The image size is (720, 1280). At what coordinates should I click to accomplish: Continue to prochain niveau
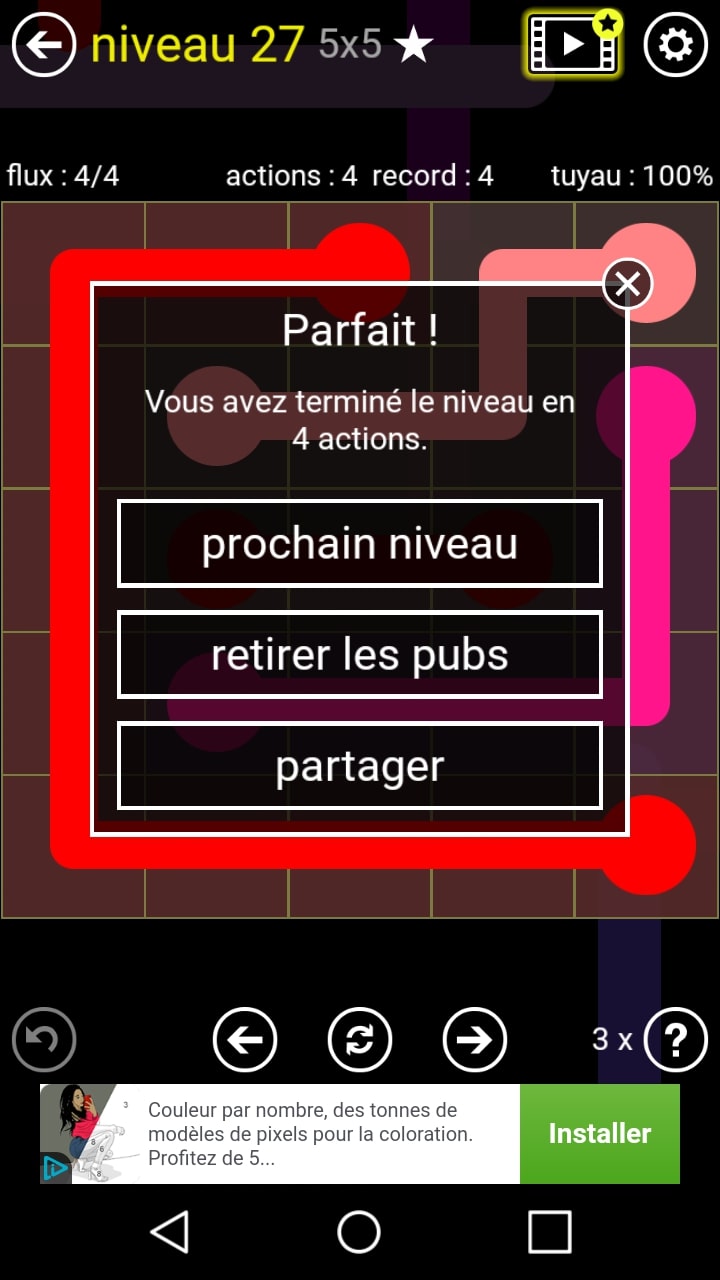pyautogui.click(x=360, y=544)
